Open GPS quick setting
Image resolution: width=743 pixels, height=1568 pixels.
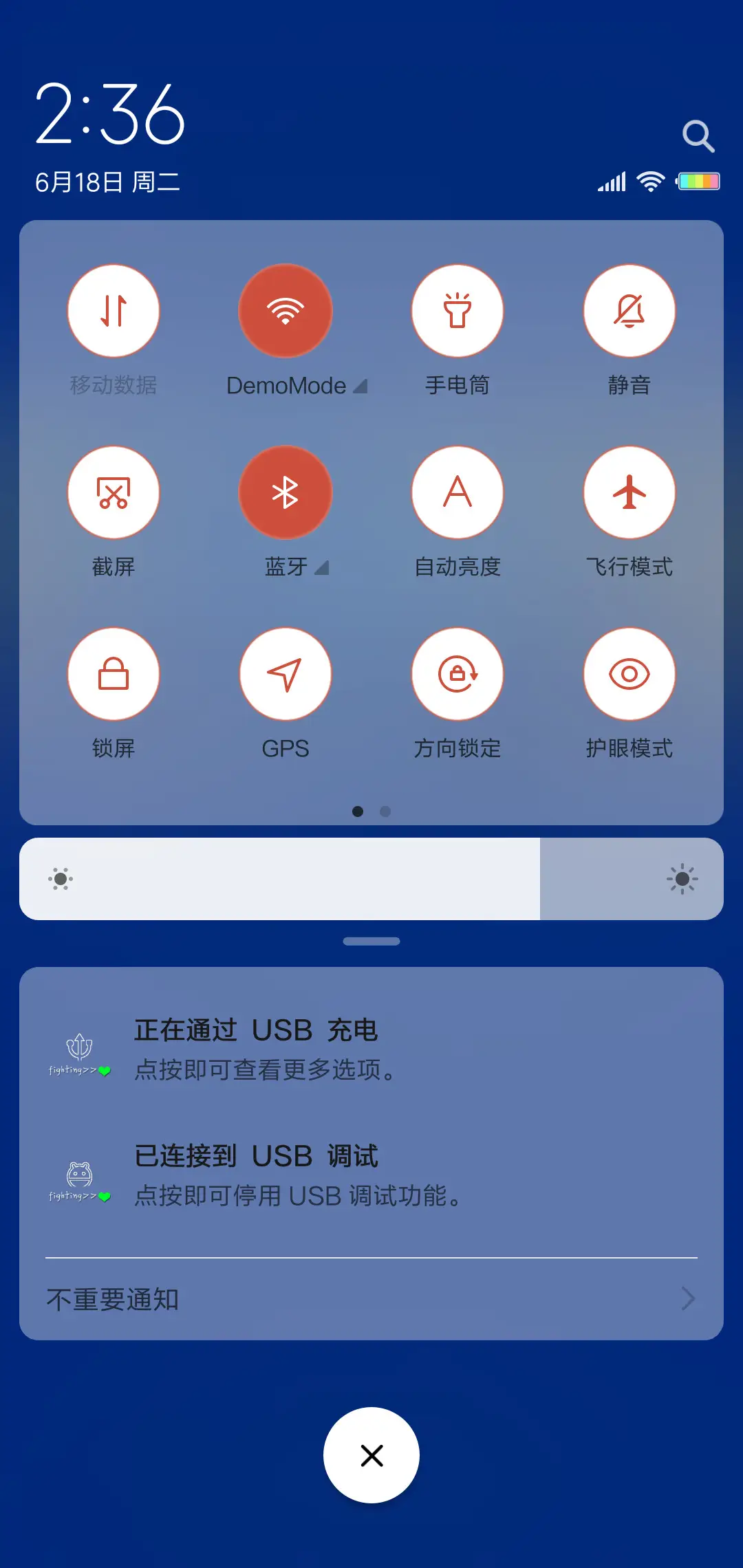[286, 675]
